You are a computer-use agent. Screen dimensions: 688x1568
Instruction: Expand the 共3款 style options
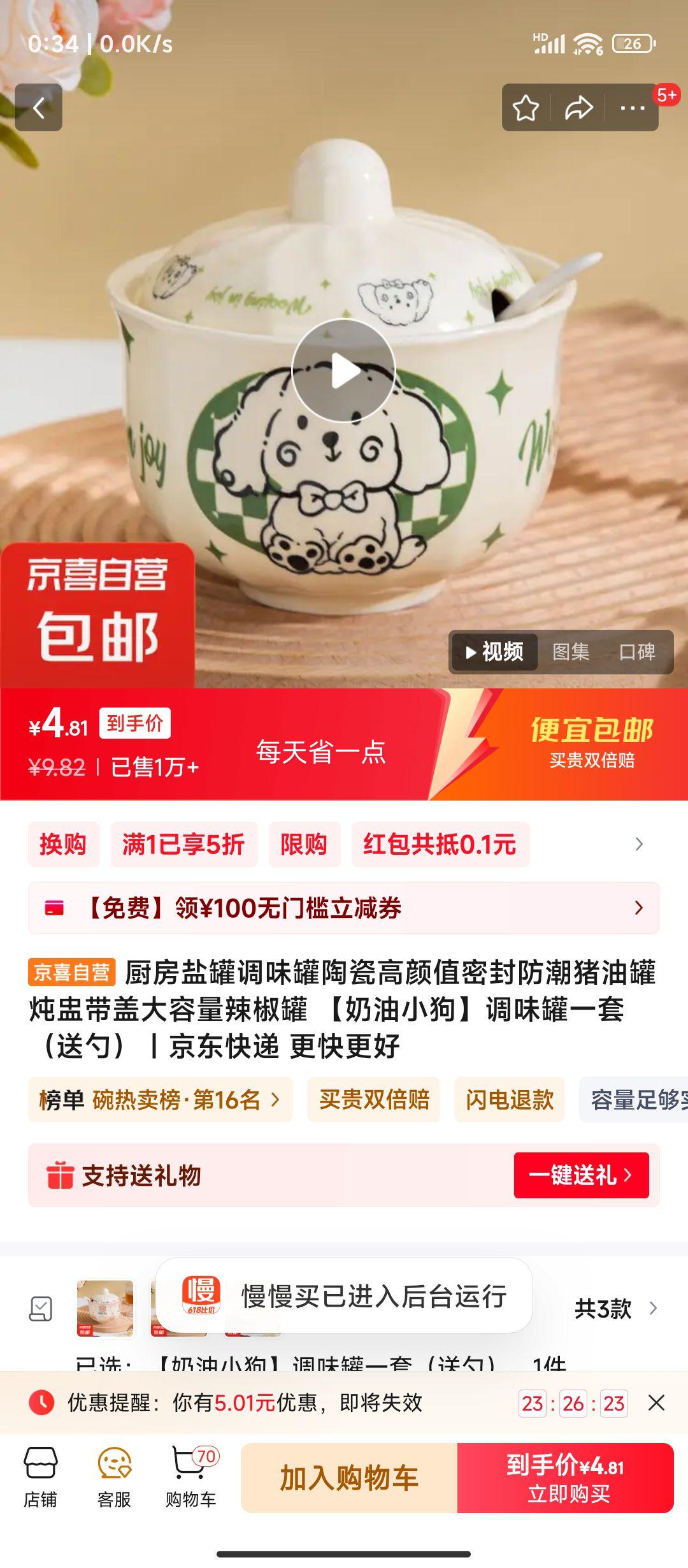pyautogui.click(x=615, y=1309)
